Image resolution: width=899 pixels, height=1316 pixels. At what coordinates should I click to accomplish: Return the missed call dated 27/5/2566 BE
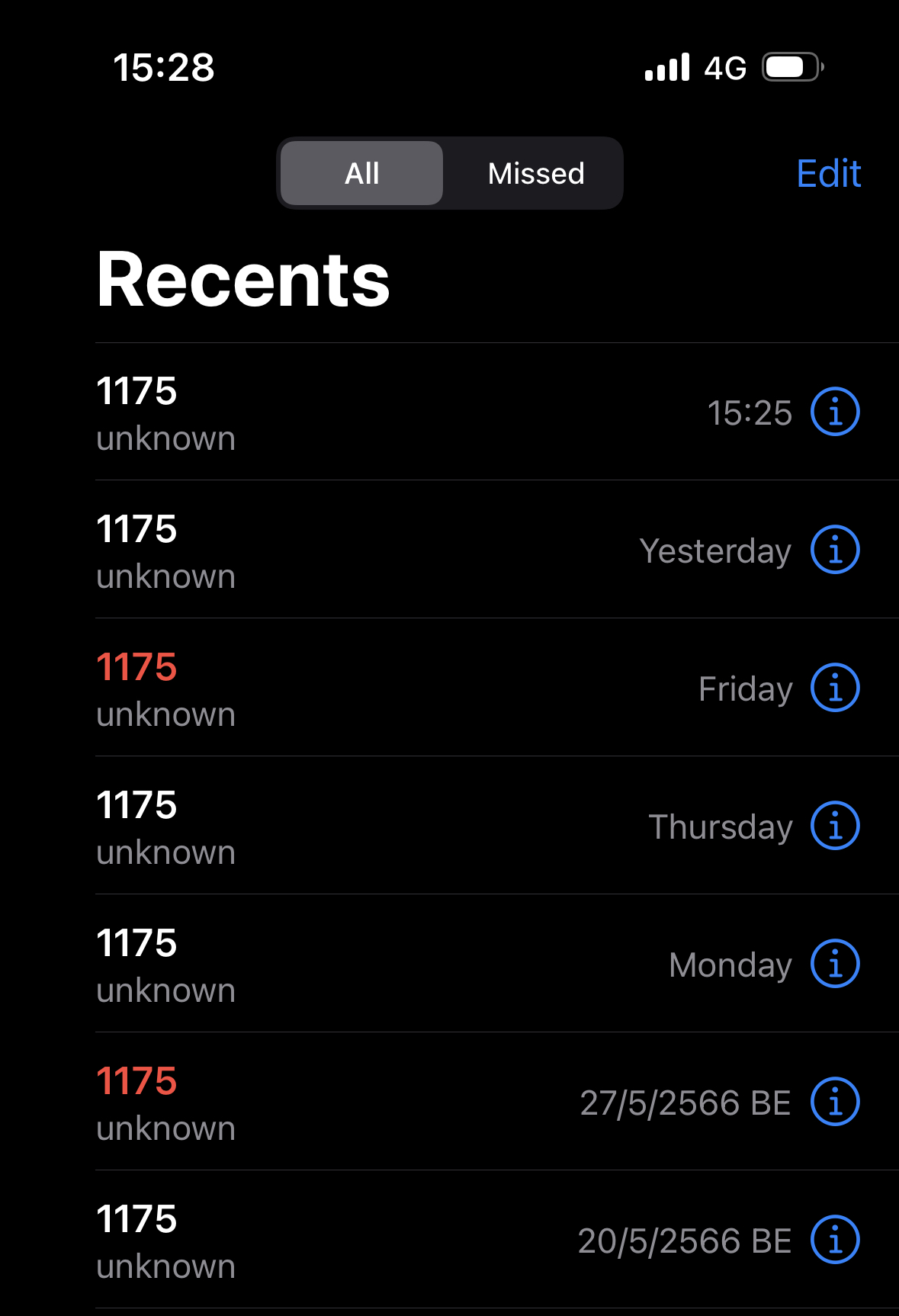click(x=305, y=1102)
